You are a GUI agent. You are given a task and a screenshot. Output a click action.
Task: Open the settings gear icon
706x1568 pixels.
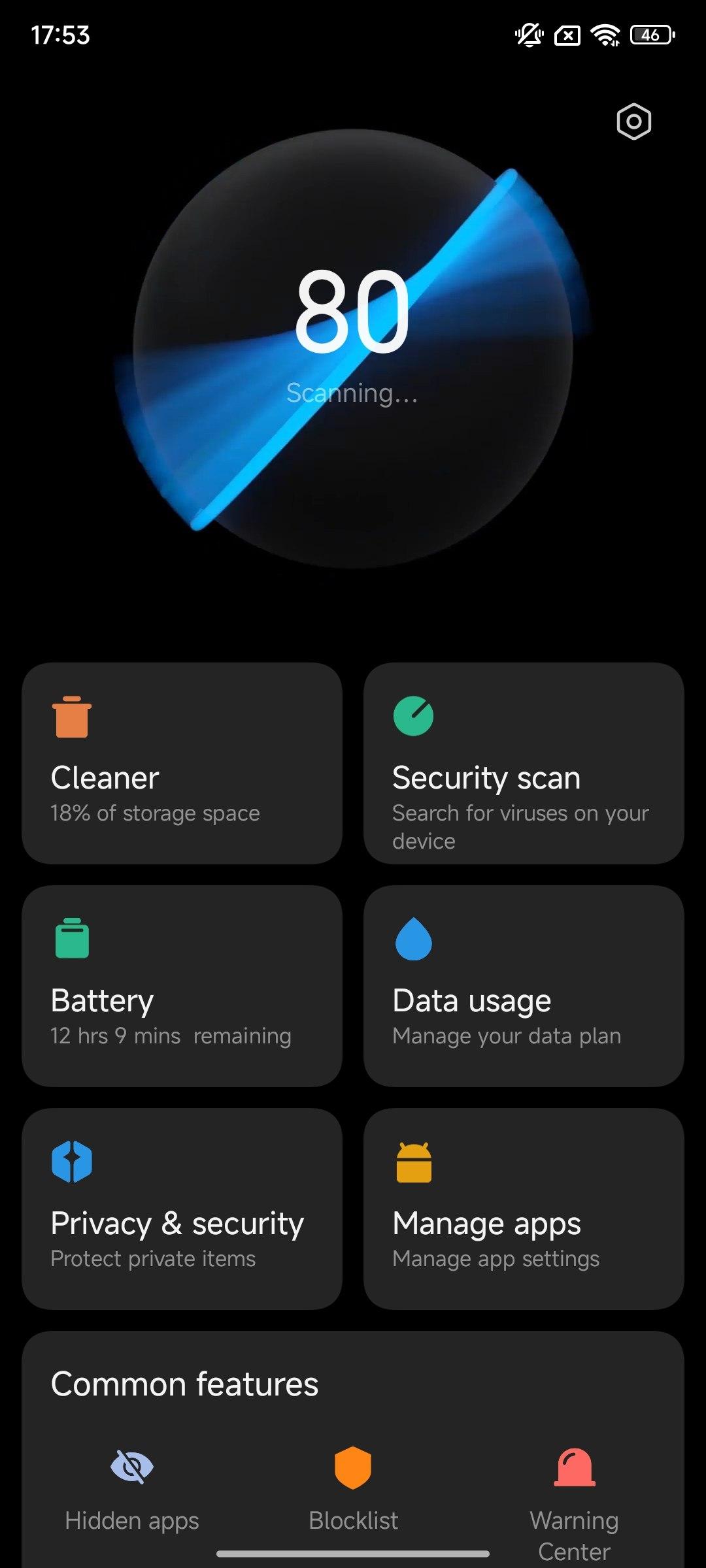(633, 122)
